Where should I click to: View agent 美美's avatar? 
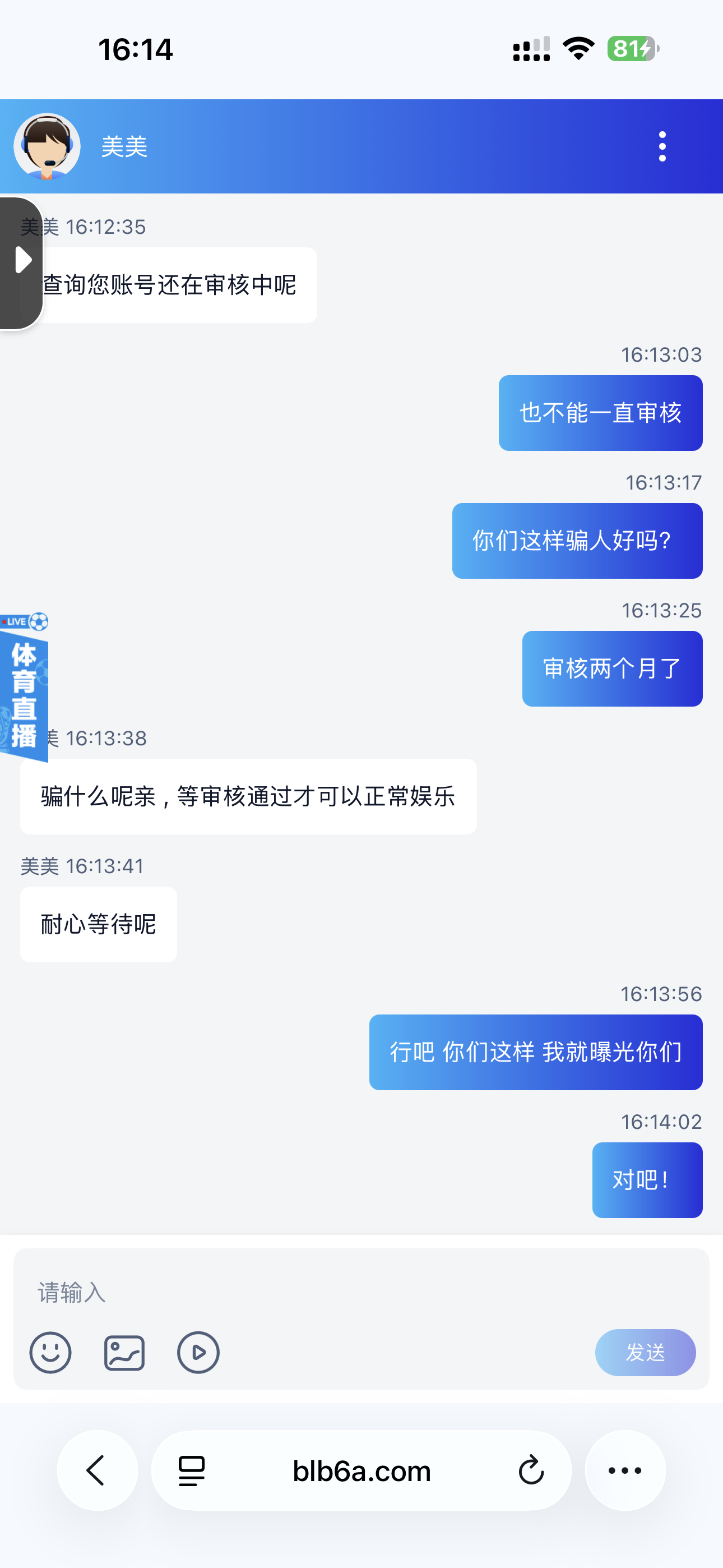pos(47,146)
